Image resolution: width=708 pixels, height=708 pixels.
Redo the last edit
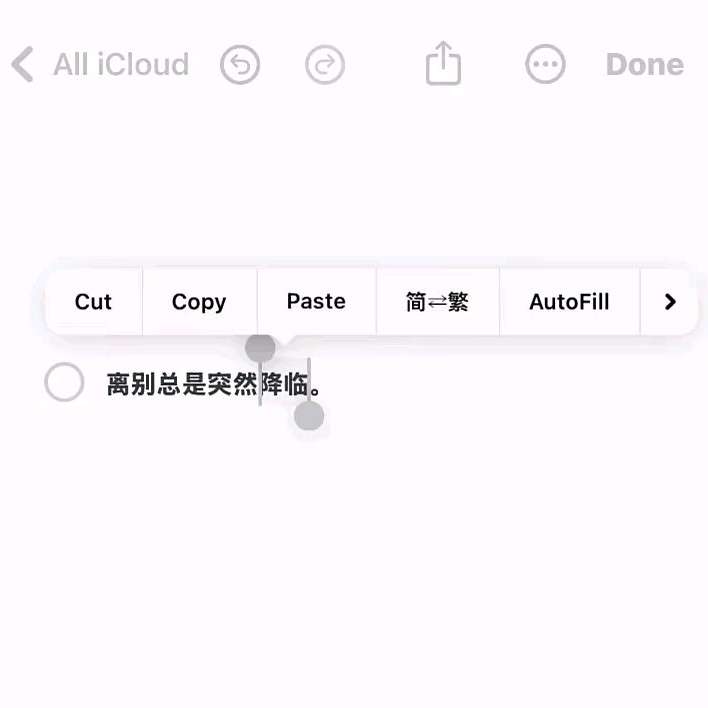324,65
